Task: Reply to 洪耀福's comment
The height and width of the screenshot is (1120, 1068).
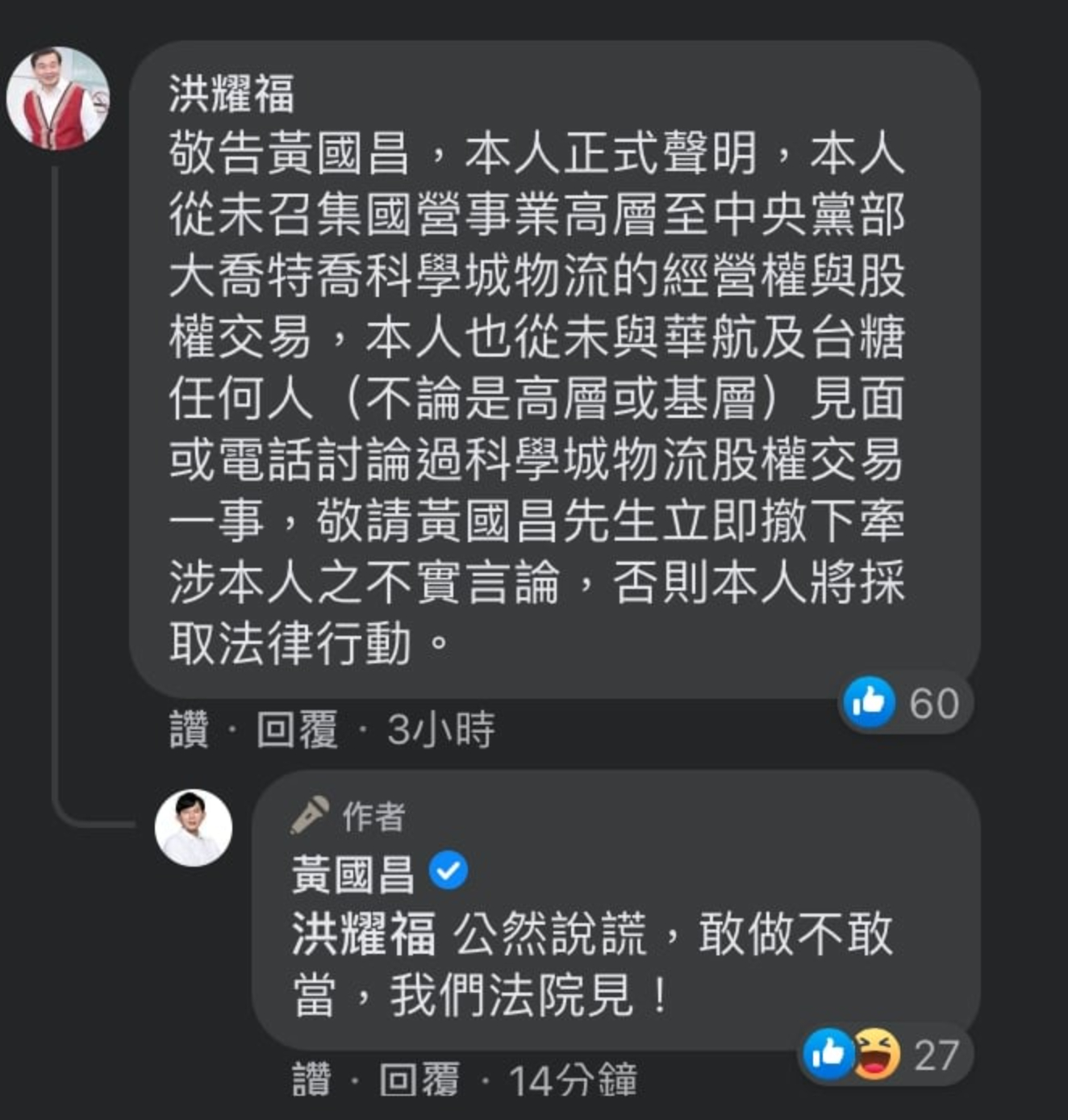Action: [x=296, y=730]
